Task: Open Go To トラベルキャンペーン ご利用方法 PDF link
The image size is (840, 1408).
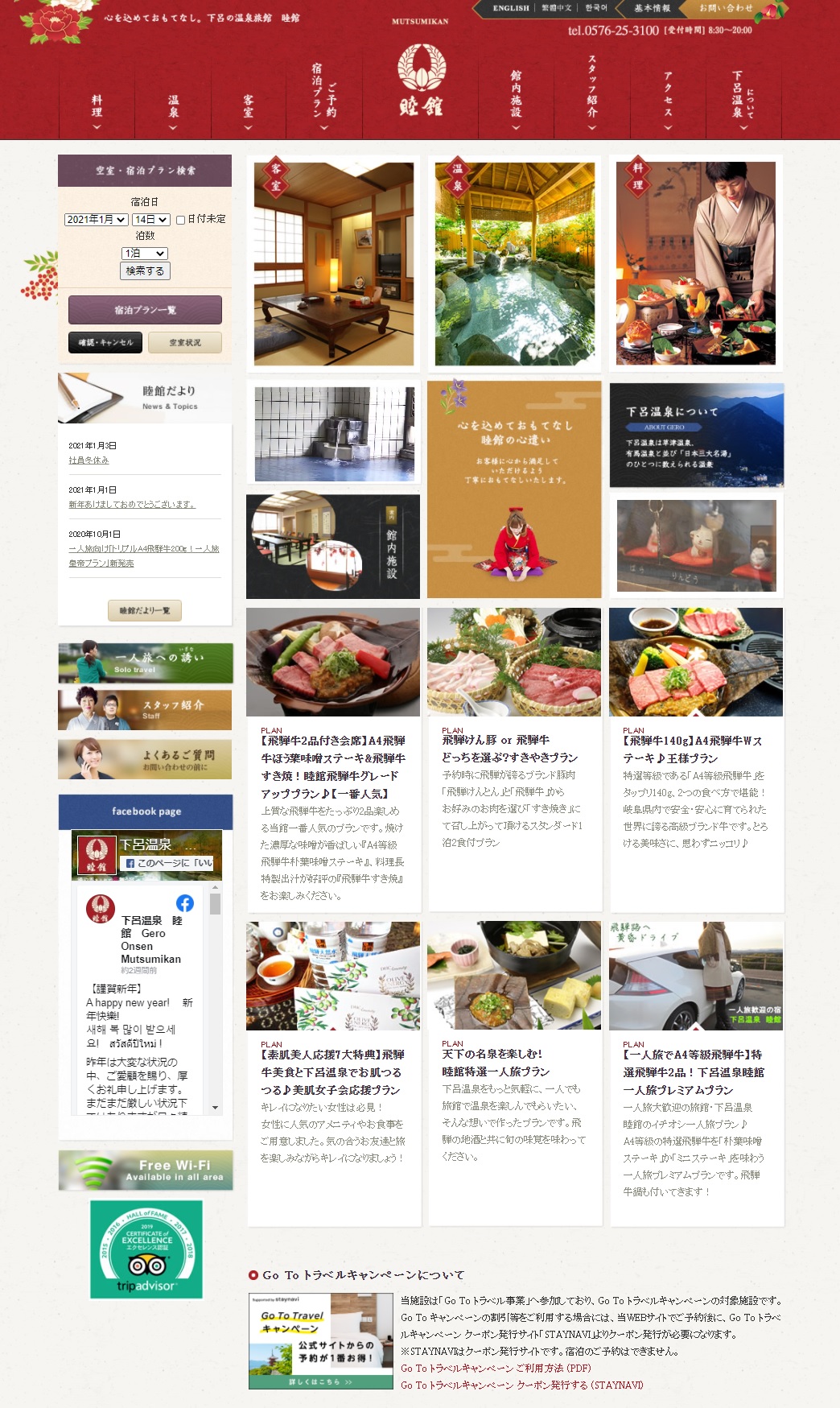Action: 496,1368
